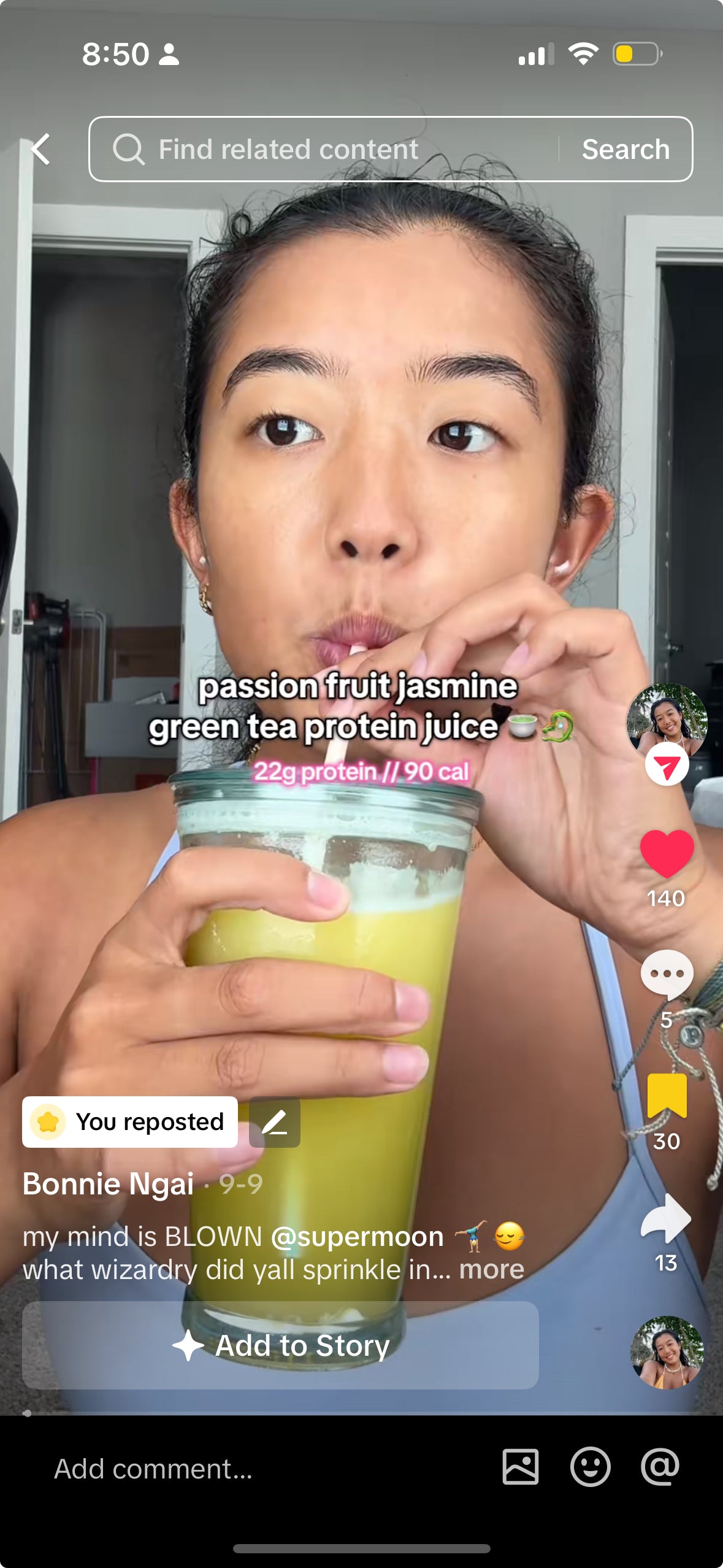Viewport: 723px width, 1568px height.
Task: Open Bonnie Ngai's profile picture
Action: coord(666,721)
